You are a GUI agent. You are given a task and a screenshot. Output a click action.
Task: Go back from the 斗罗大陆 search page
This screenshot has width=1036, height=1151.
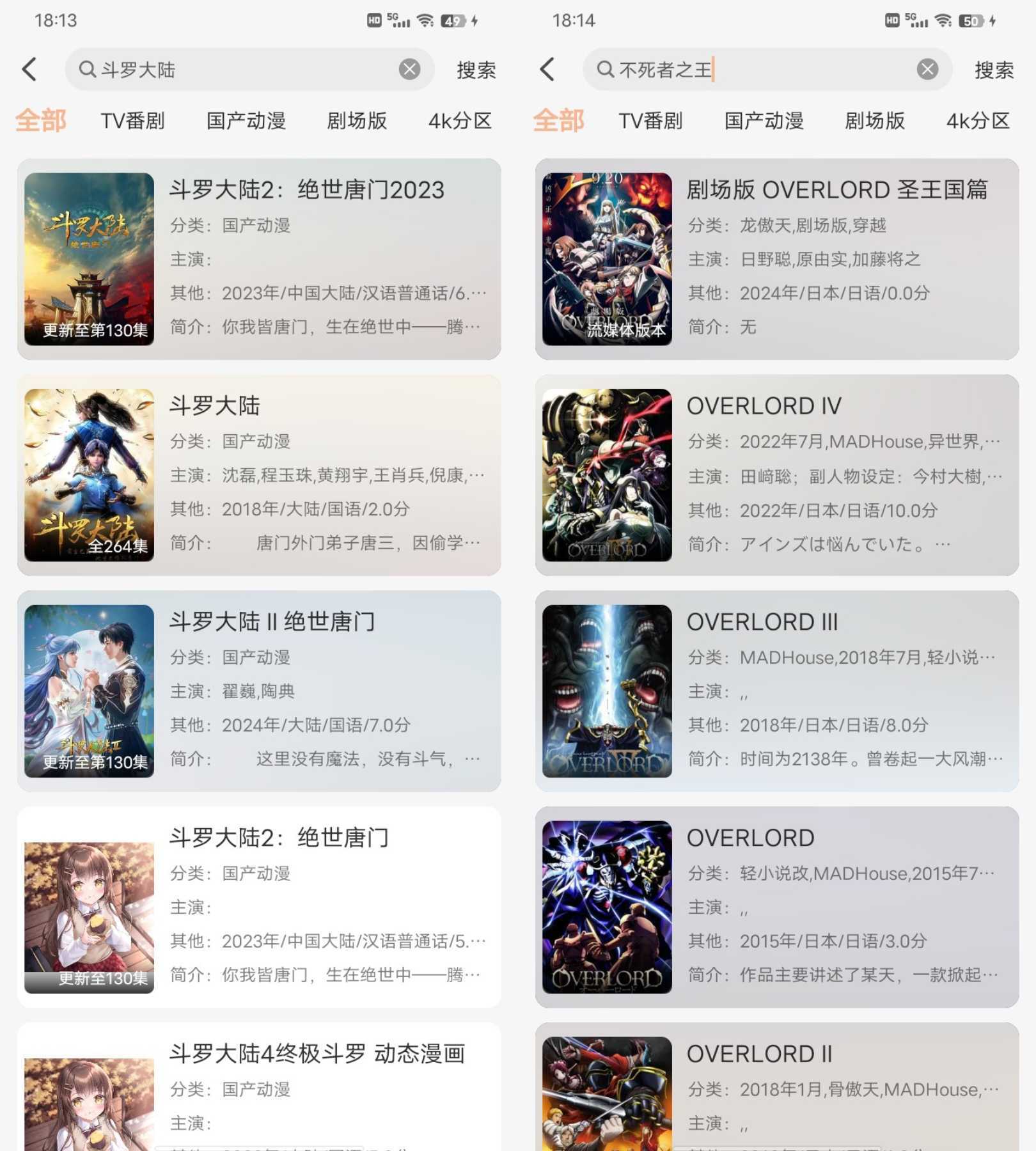[x=29, y=69]
